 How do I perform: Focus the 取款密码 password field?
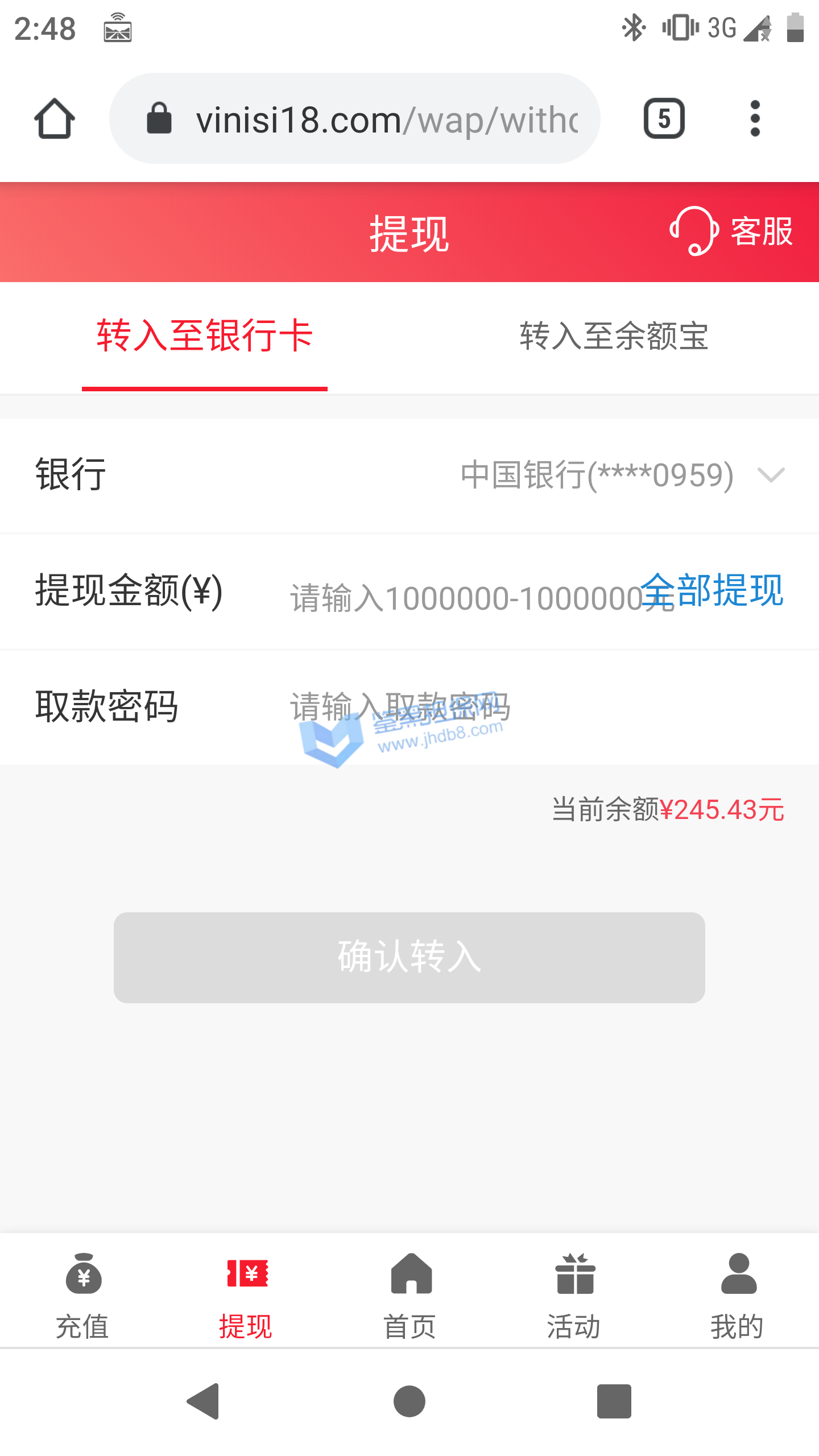point(512,707)
